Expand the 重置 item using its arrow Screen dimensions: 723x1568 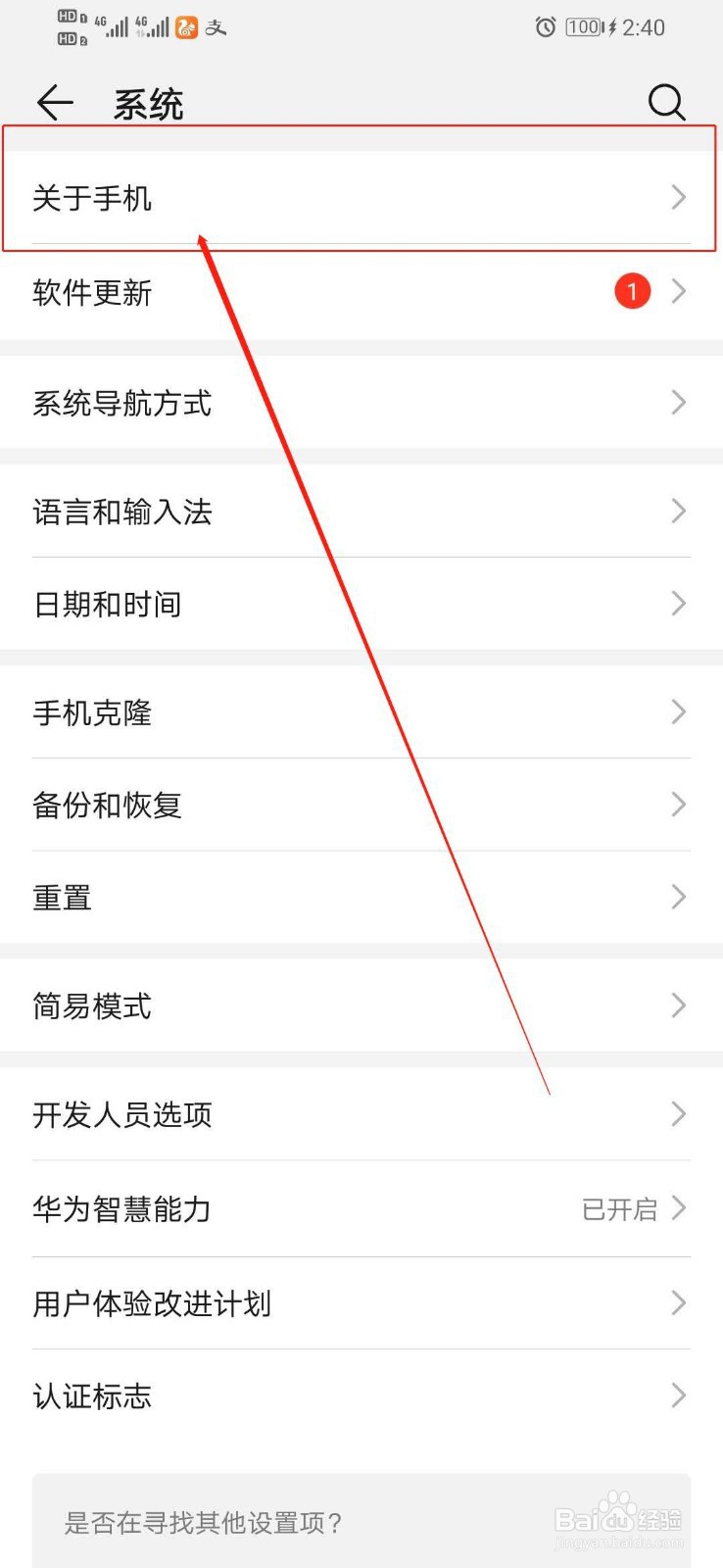coord(679,897)
